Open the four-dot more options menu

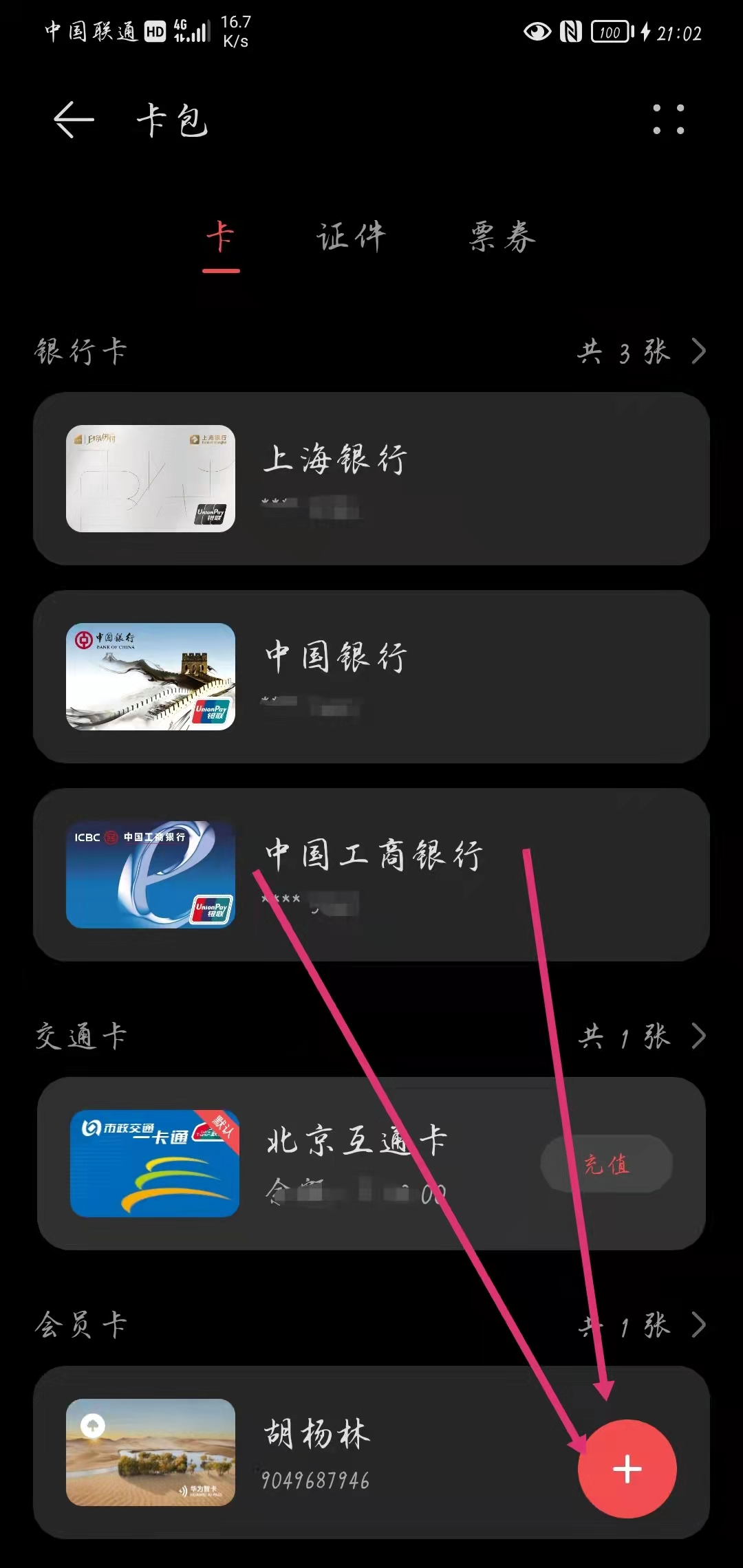tap(668, 120)
